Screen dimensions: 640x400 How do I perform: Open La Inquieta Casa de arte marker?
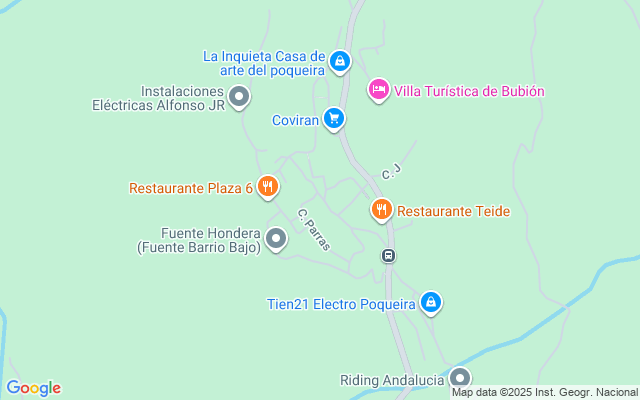[x=340, y=62]
